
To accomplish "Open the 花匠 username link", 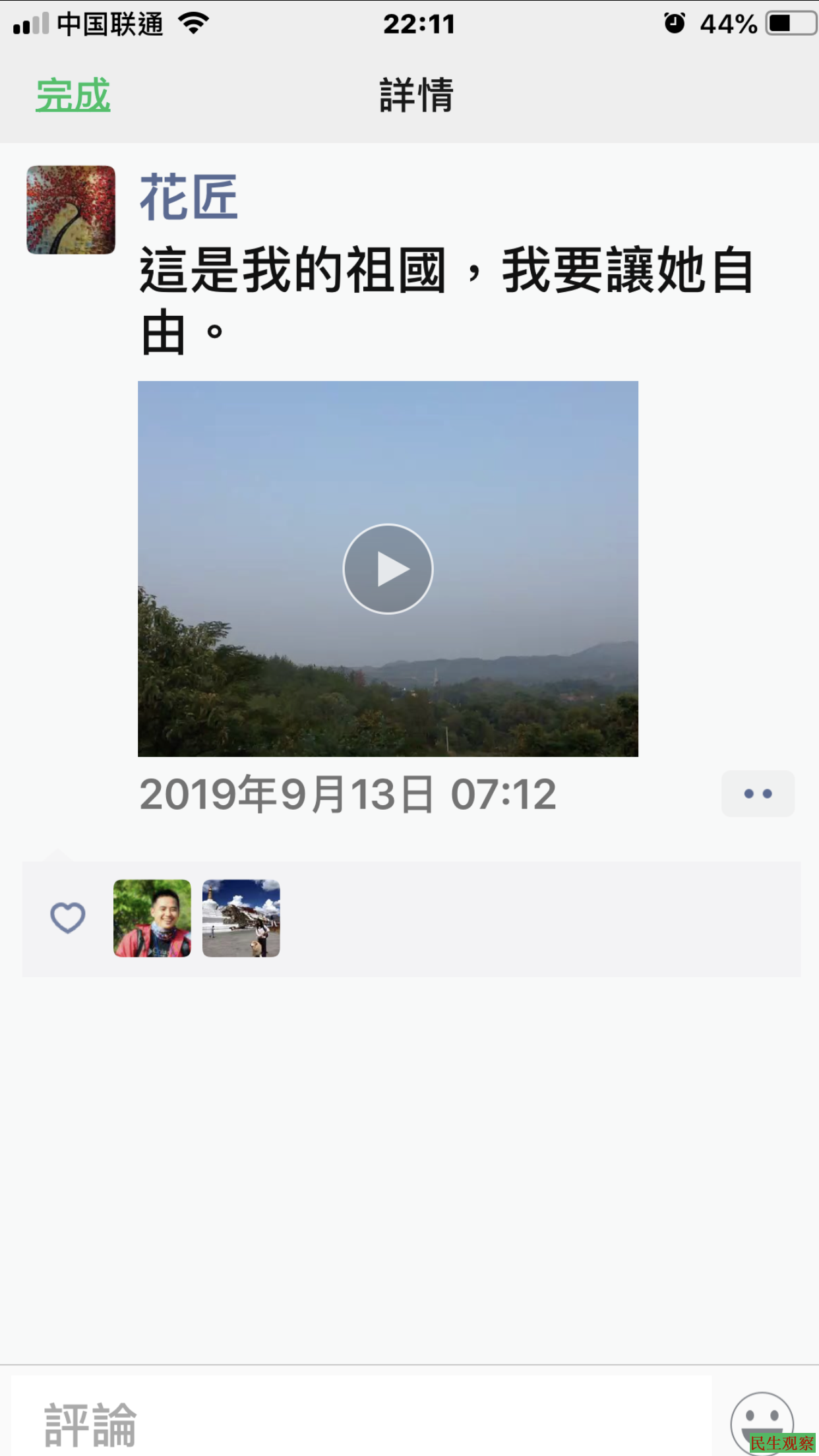I will click(x=189, y=197).
